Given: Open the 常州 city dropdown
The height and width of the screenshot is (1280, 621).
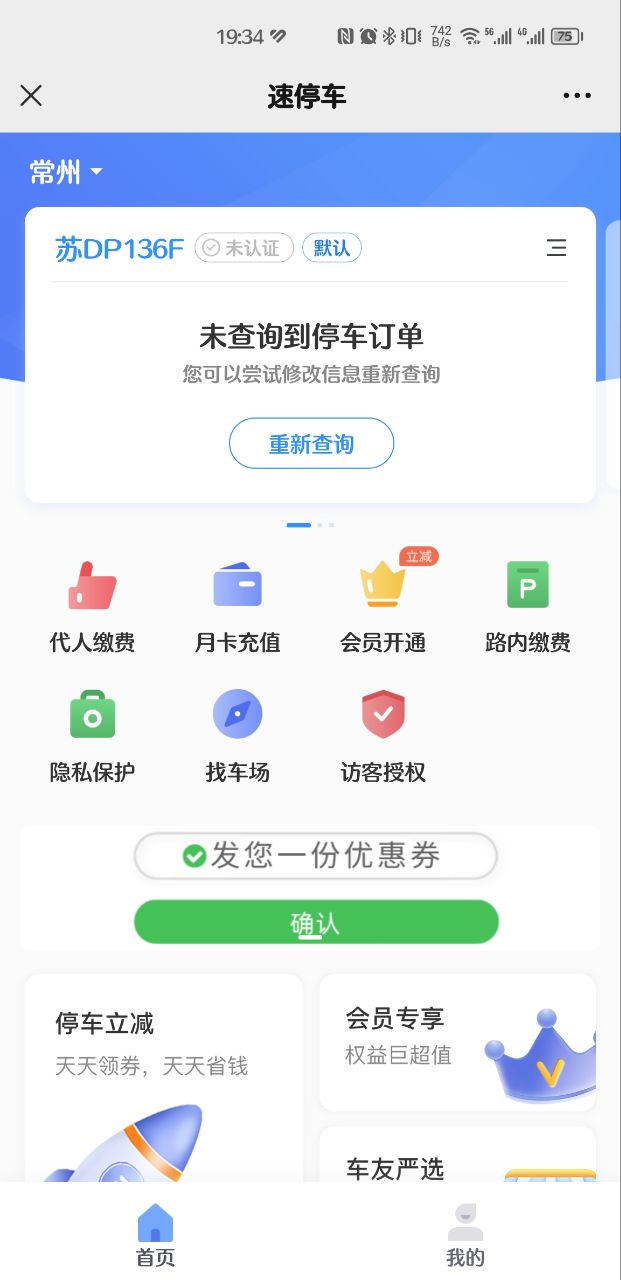Looking at the screenshot, I should coord(66,172).
